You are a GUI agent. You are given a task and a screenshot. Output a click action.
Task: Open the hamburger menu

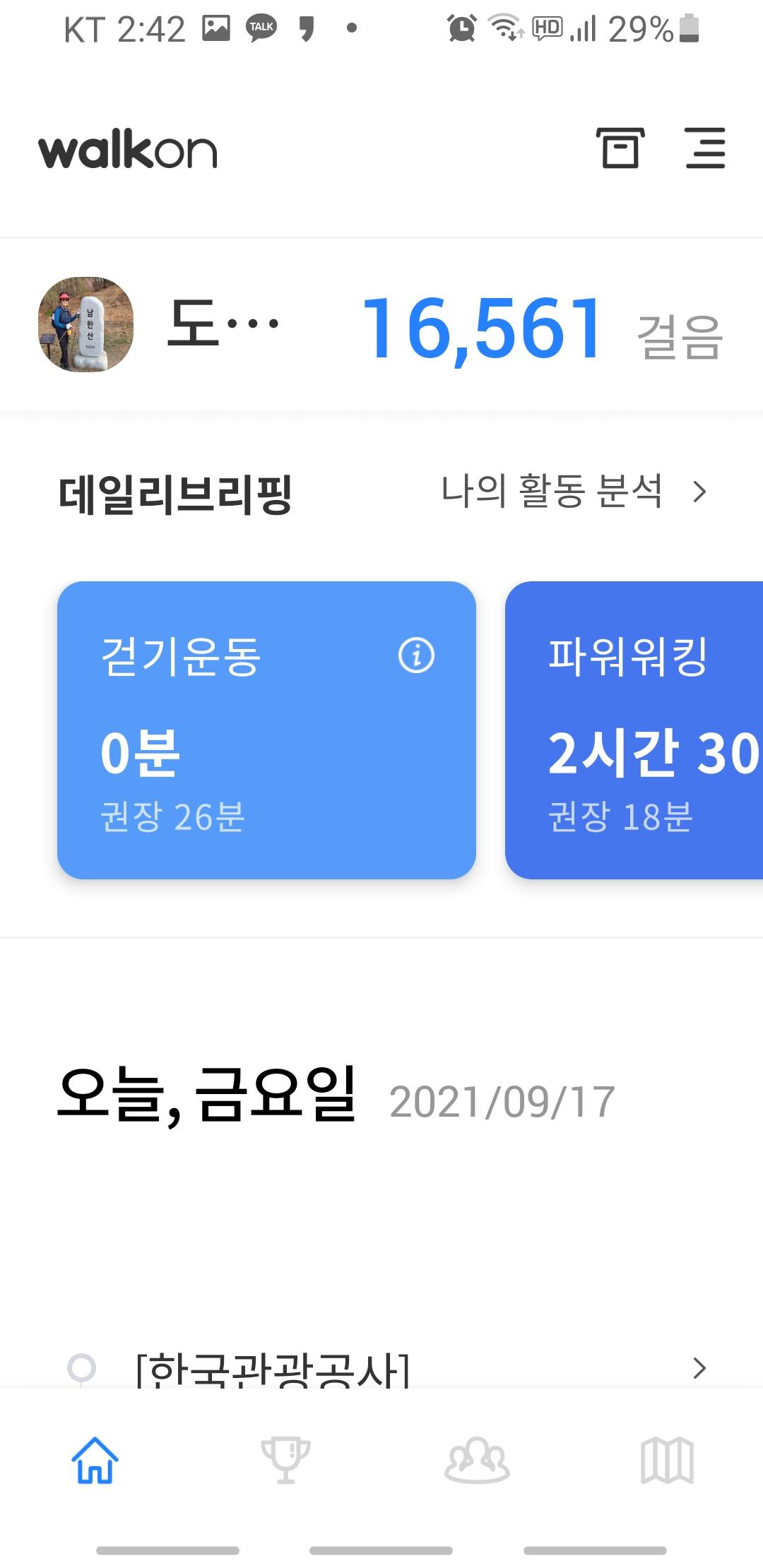coord(705,148)
